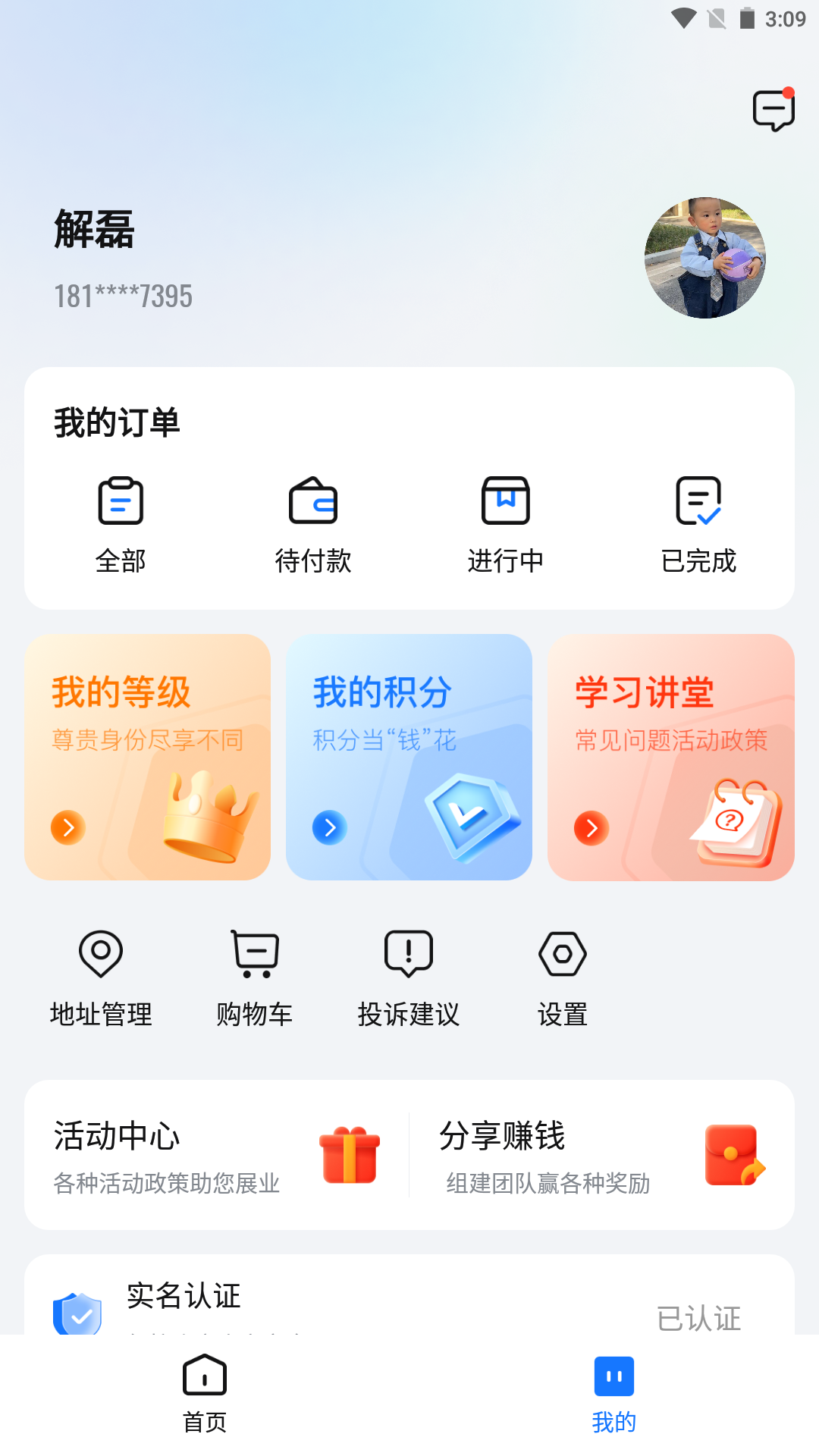Show in-progress orders (进行中)
This screenshot has width=819, height=1456.
(x=506, y=523)
